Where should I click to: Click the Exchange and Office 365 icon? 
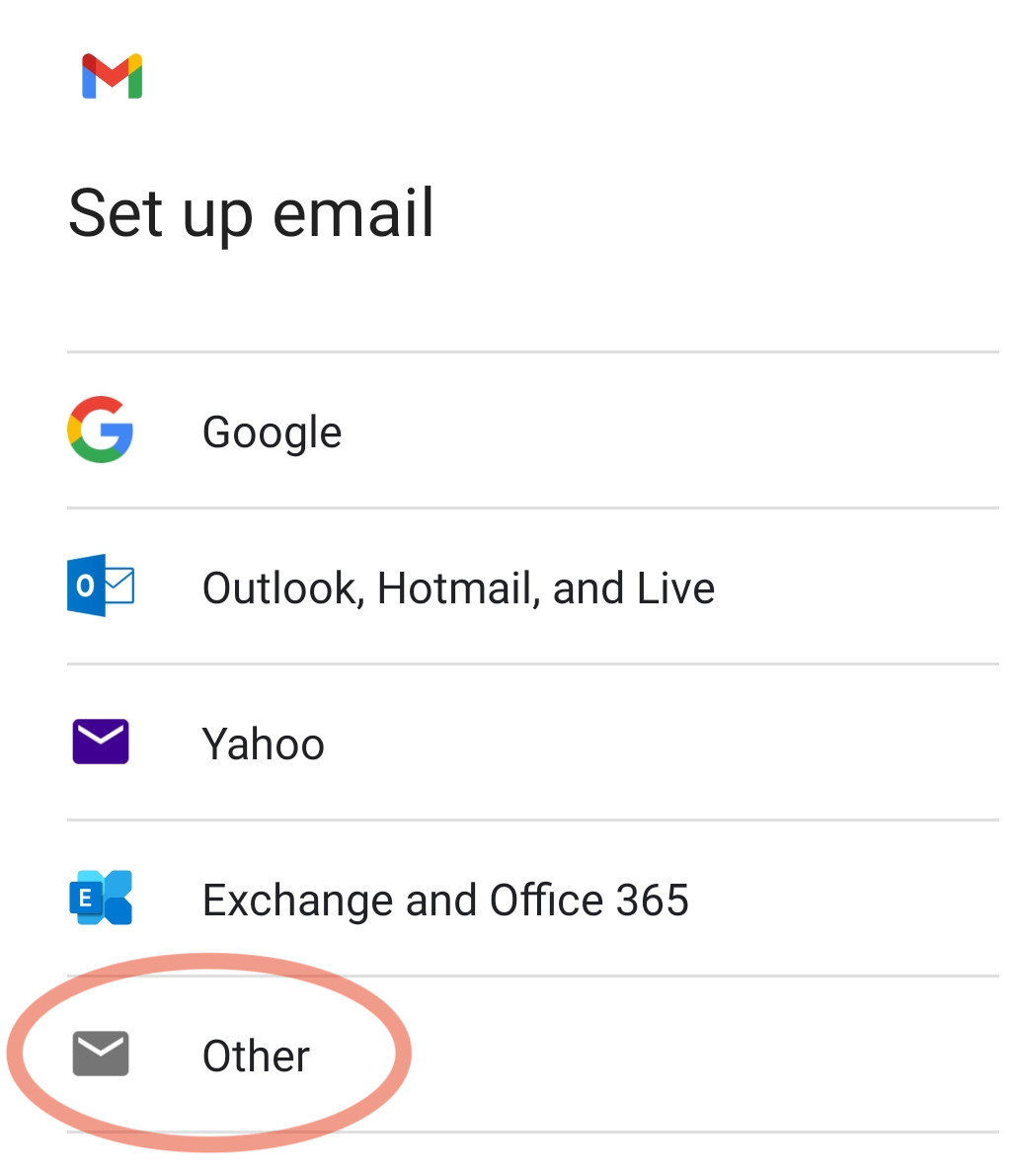point(100,899)
